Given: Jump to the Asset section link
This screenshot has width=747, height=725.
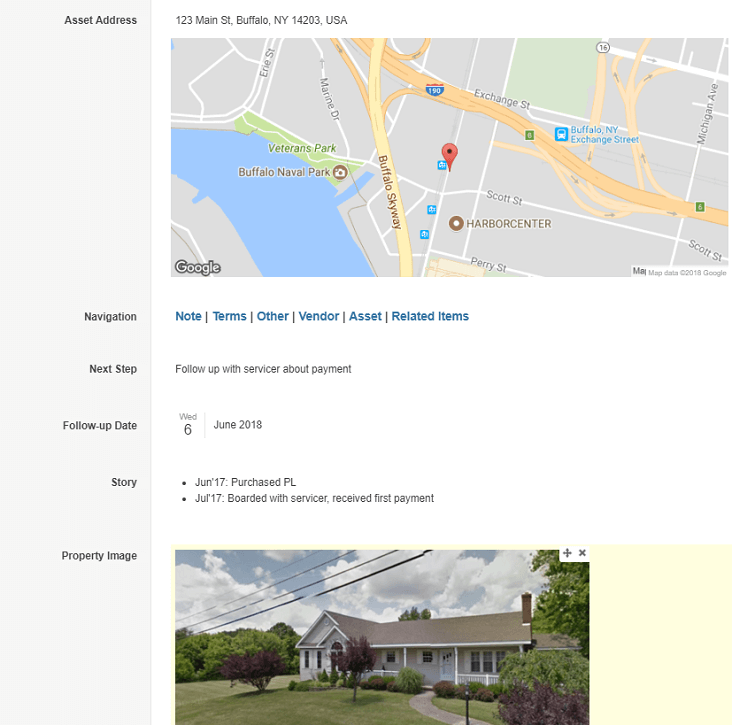Looking at the screenshot, I should coord(365,316).
